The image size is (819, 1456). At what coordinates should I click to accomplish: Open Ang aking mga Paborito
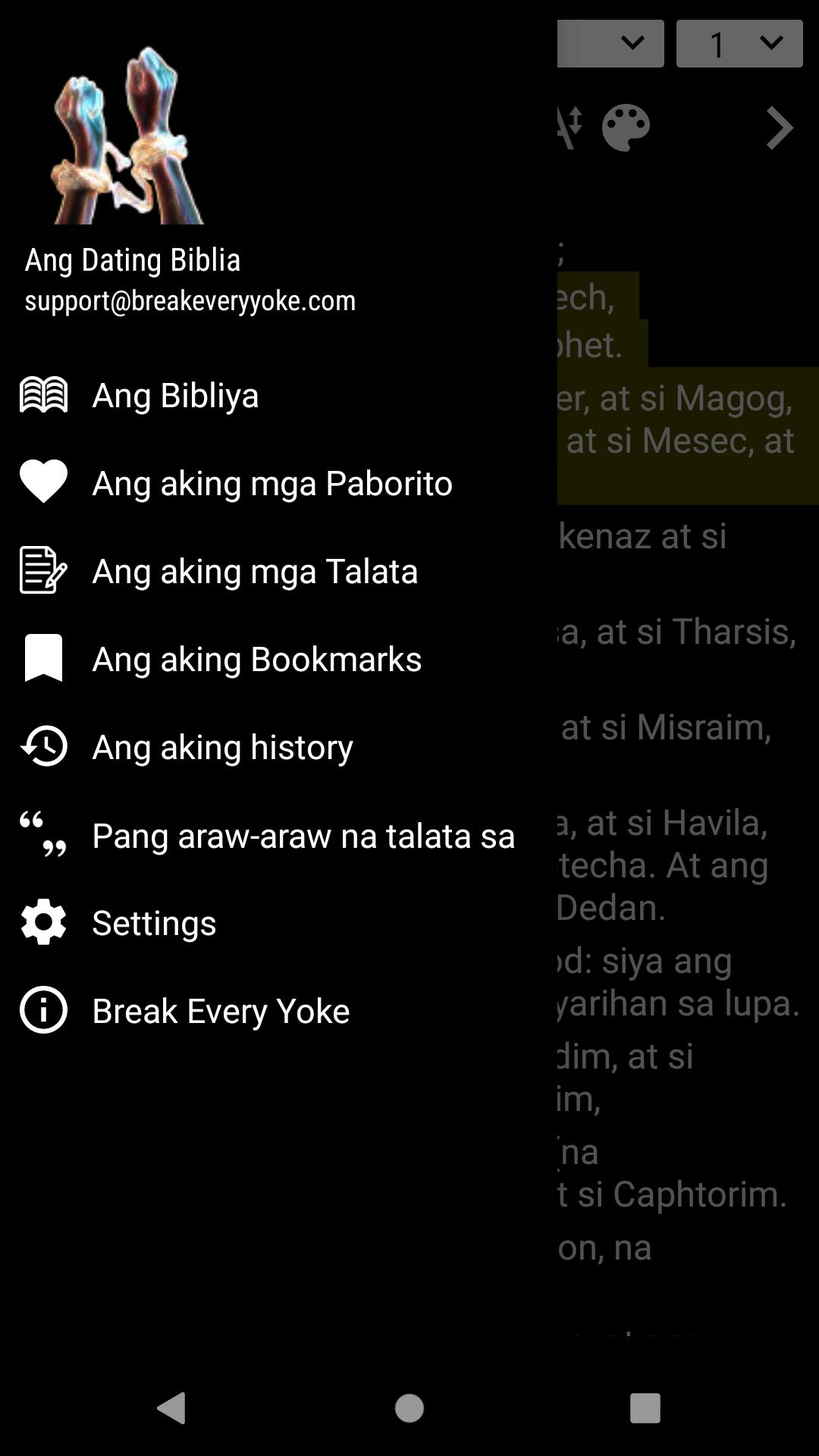click(x=271, y=483)
